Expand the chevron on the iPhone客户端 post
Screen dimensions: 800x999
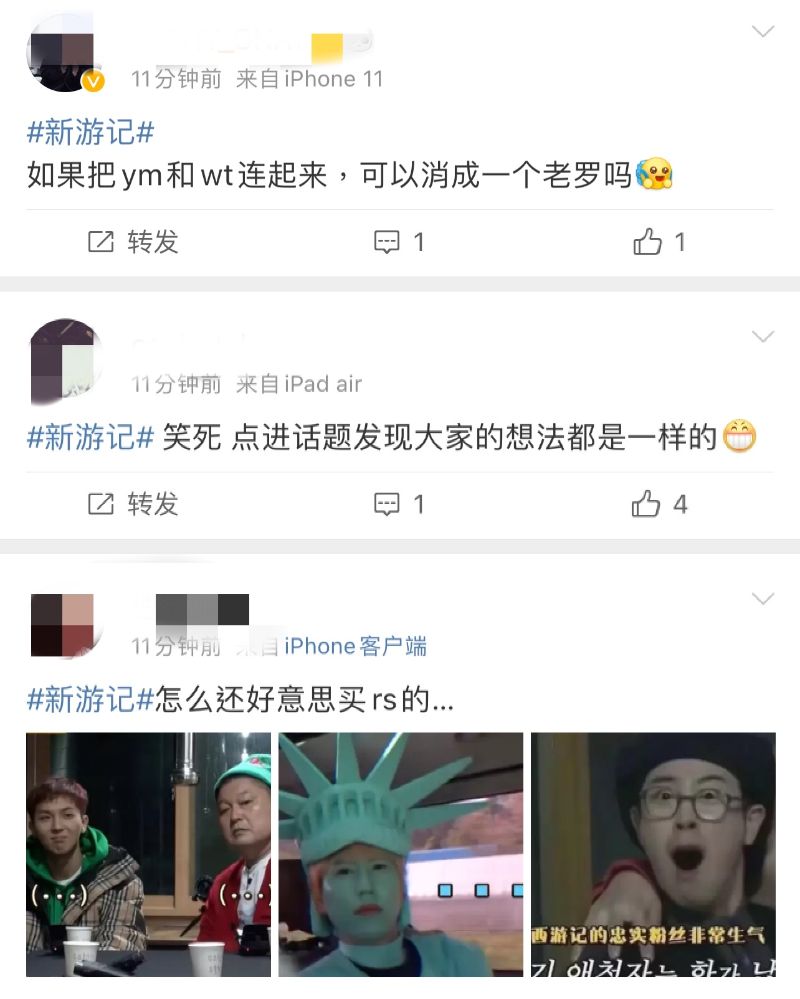(x=763, y=599)
